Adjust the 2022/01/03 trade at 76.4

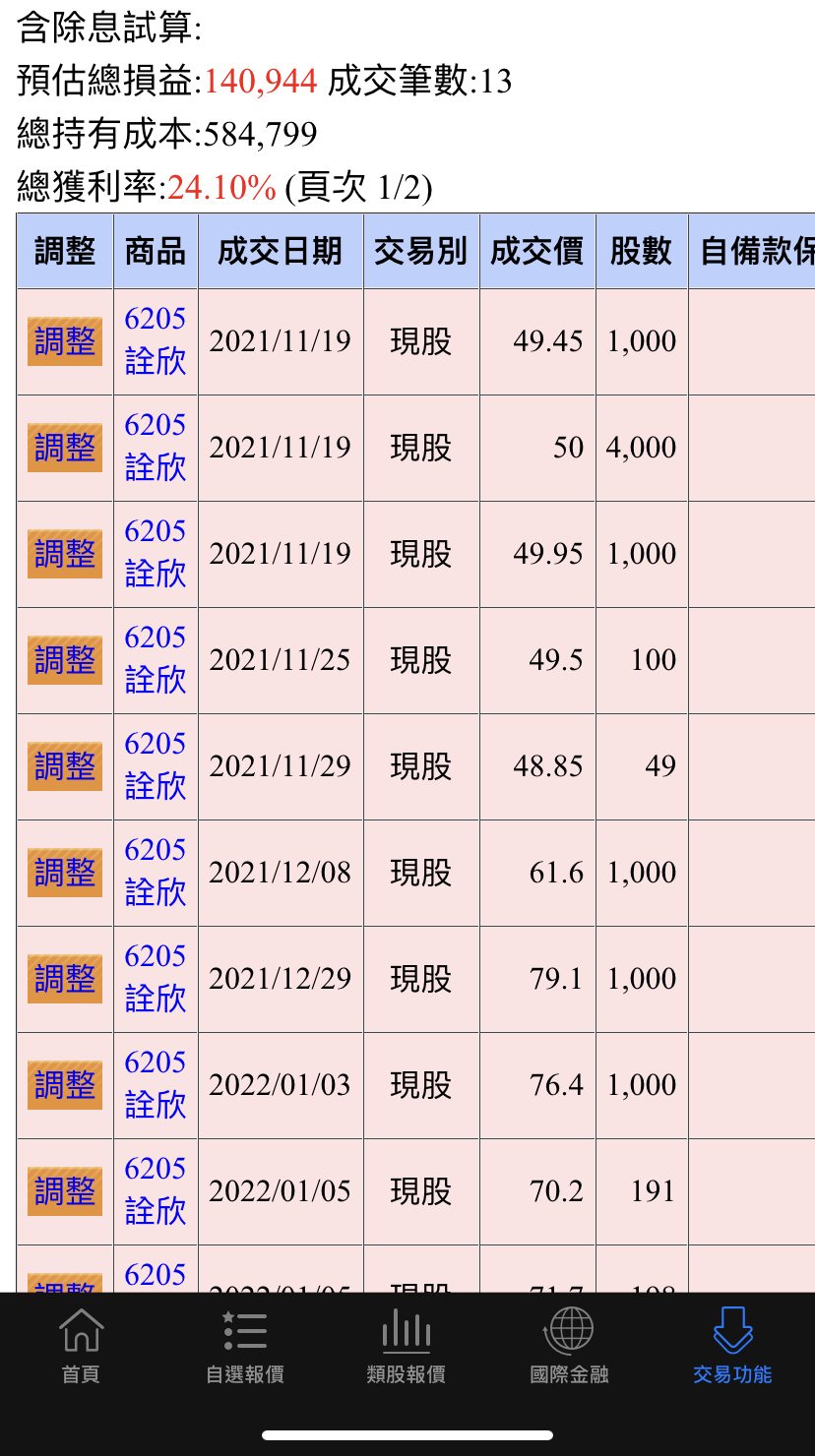pyautogui.click(x=65, y=1085)
